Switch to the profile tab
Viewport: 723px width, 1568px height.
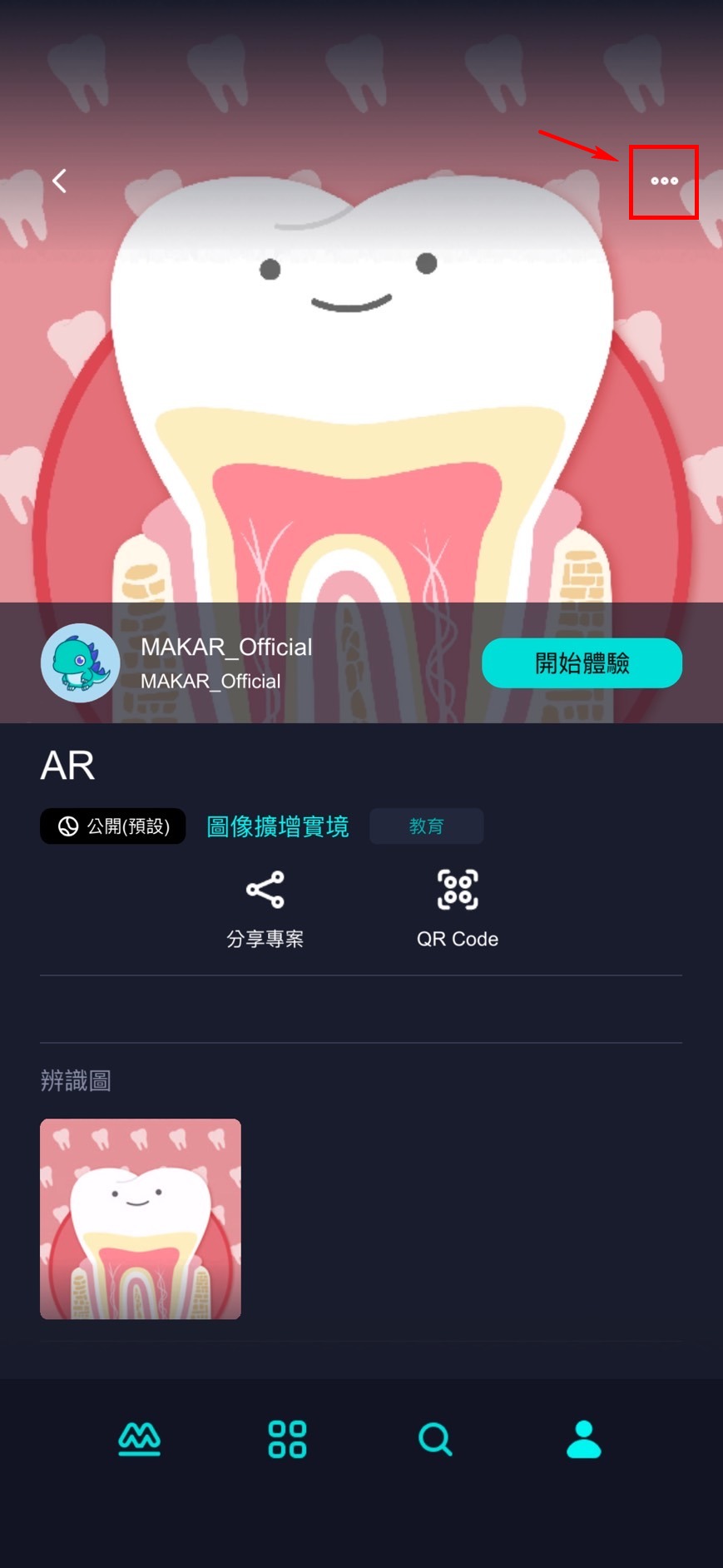tap(583, 1439)
